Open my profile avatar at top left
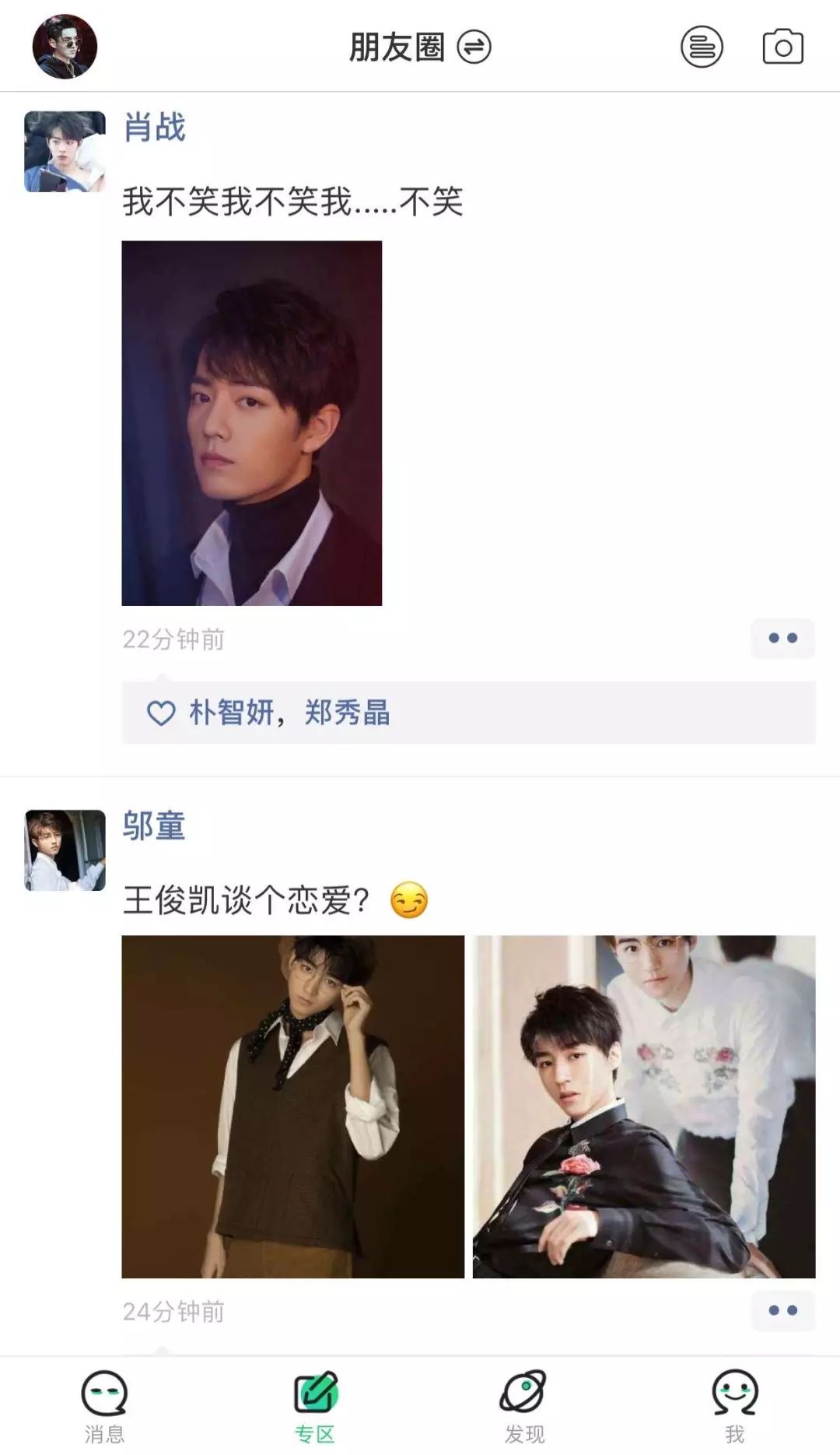 [65, 47]
